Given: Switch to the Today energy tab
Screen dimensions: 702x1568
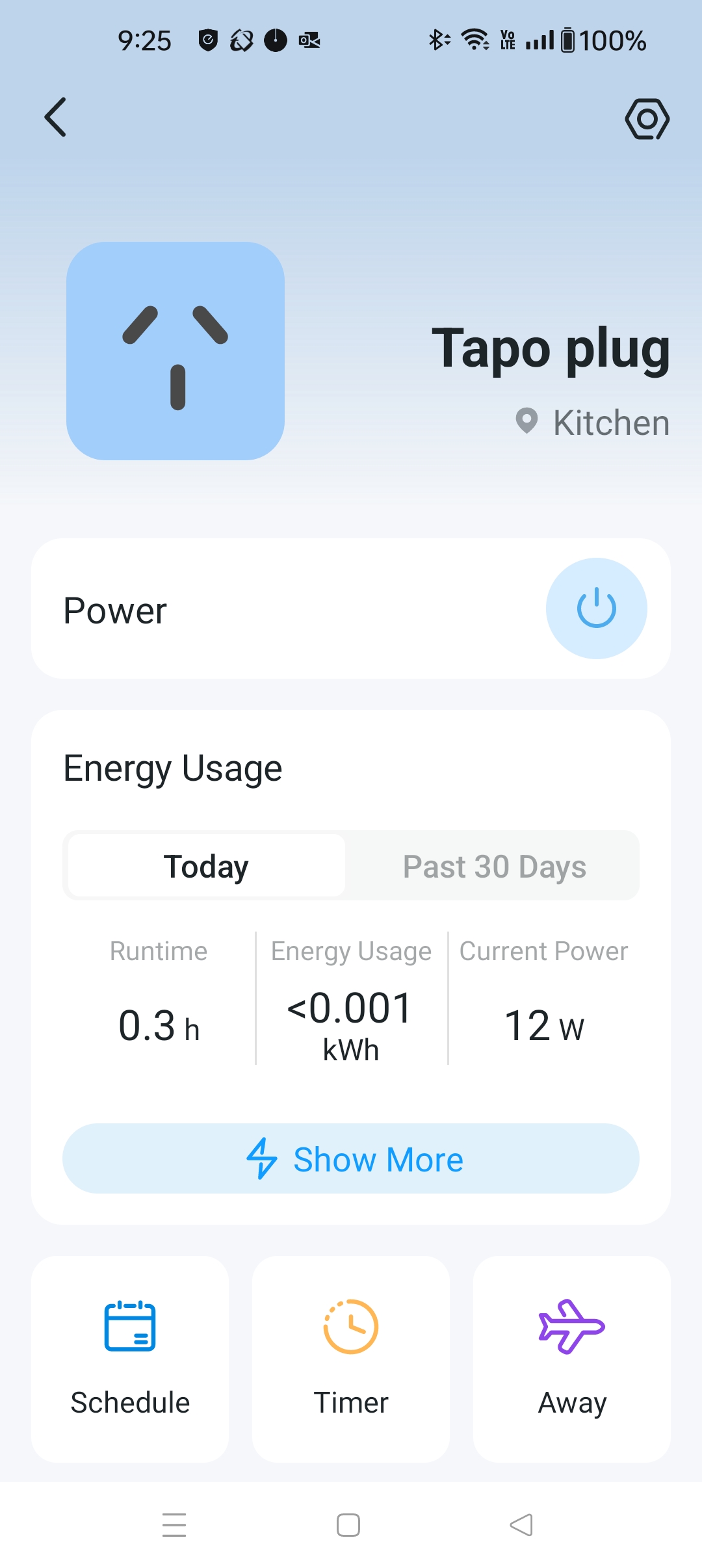Looking at the screenshot, I should tap(207, 866).
